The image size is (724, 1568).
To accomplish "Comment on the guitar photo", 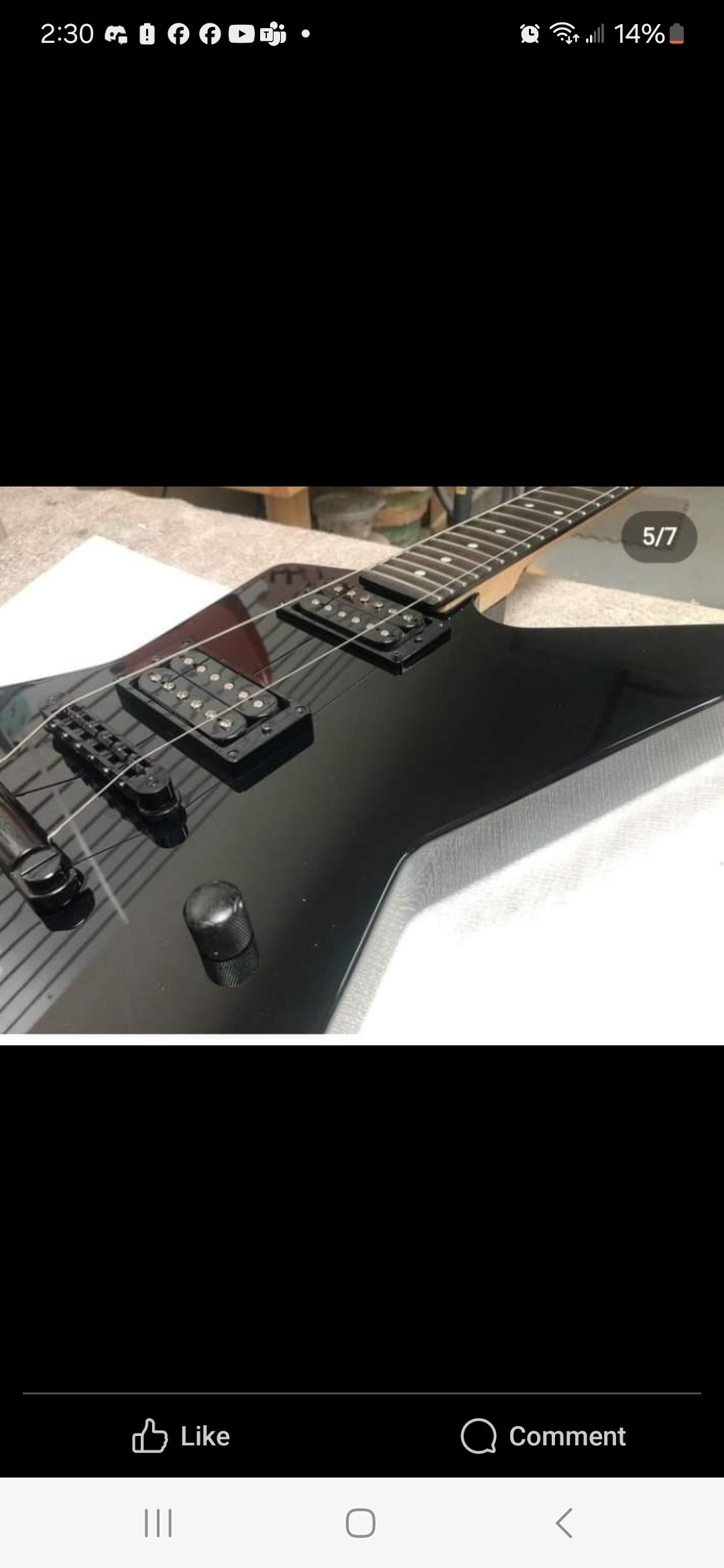I will [x=543, y=1437].
